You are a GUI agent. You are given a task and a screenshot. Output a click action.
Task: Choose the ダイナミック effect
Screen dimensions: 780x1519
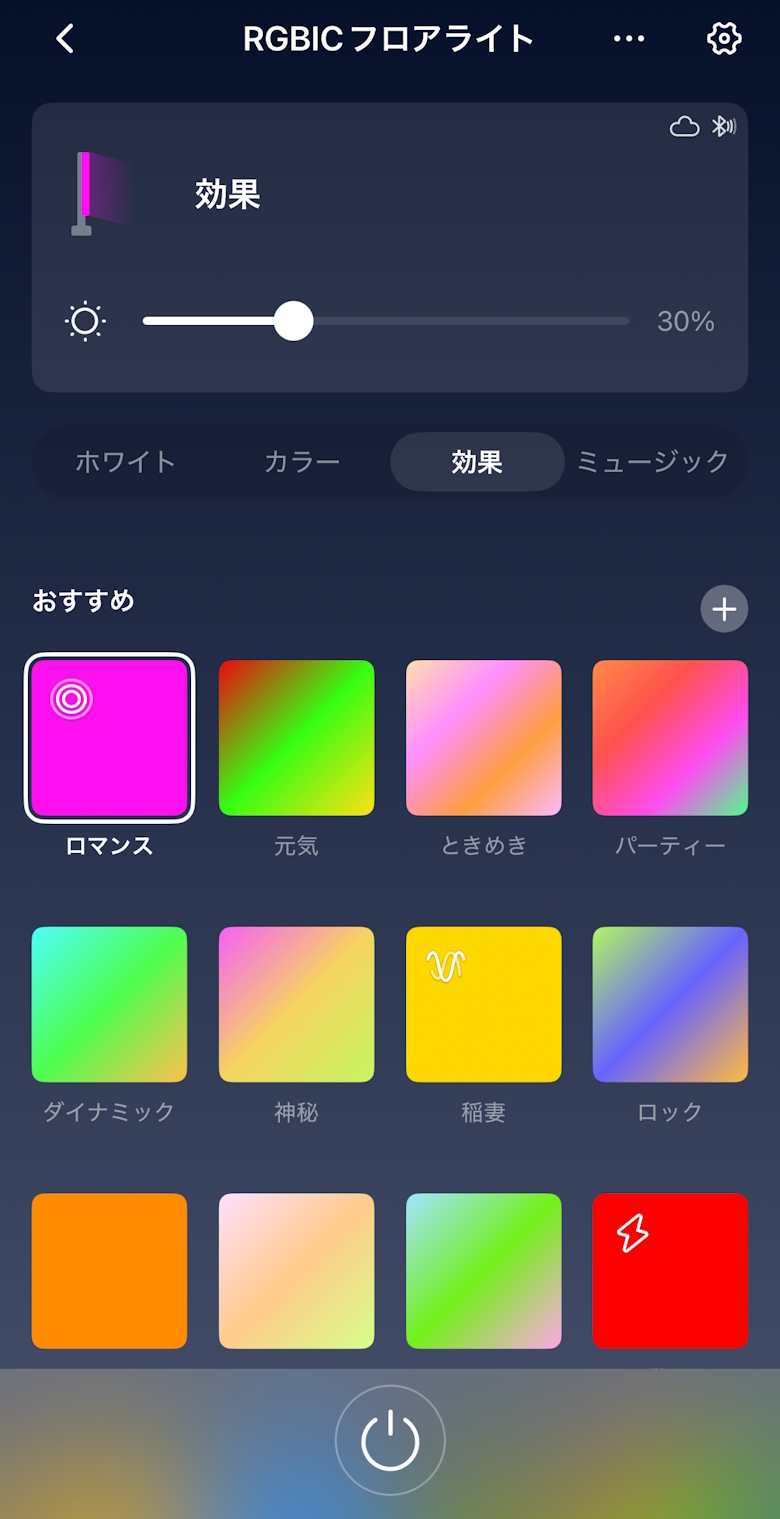(109, 1004)
